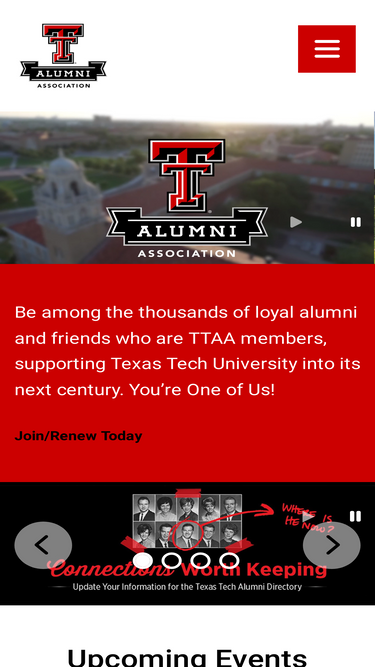Go to the previous carousel slide
The width and height of the screenshot is (375, 667).
[43, 545]
